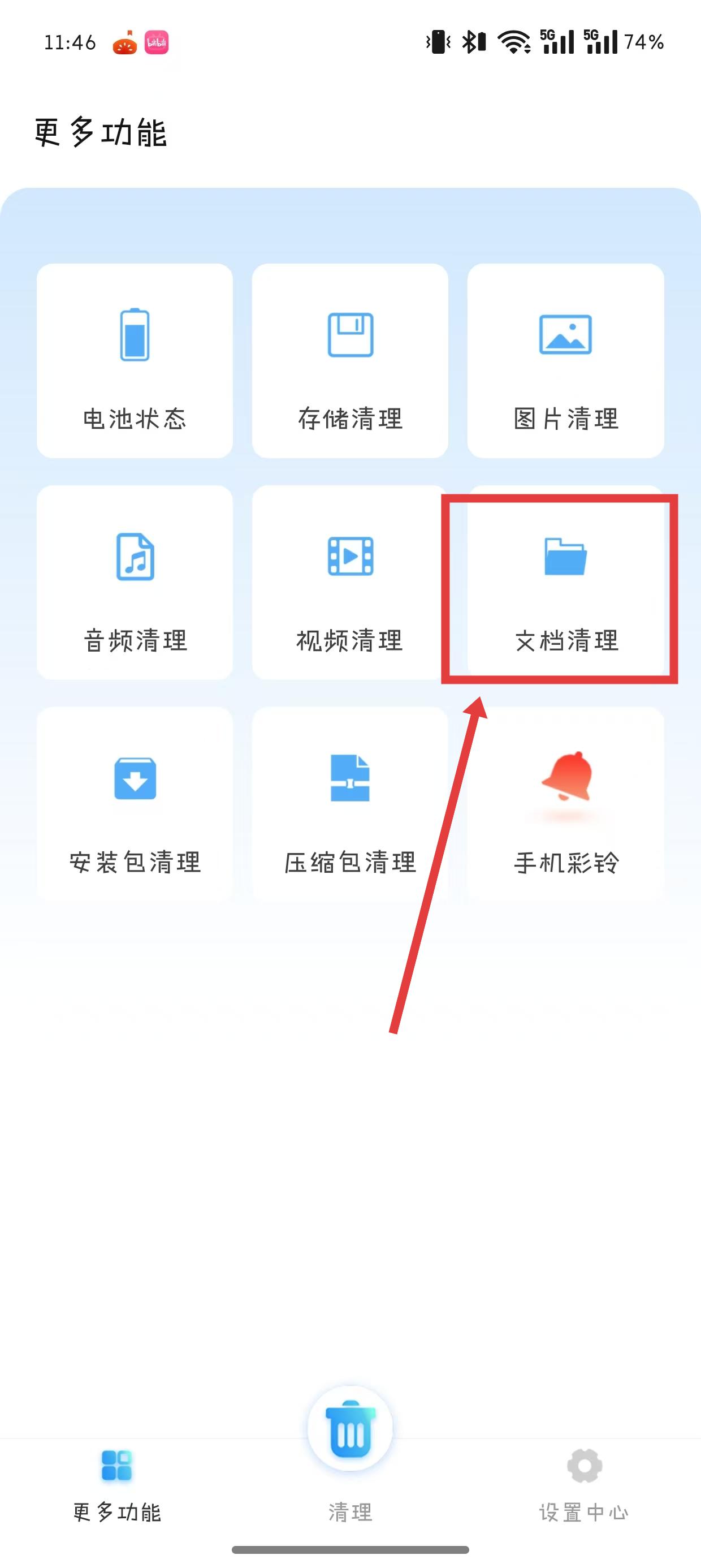This screenshot has height=1568, width=701.
Task: Tap the 文档清理 document cleanup tile
Action: pyautogui.click(x=565, y=583)
